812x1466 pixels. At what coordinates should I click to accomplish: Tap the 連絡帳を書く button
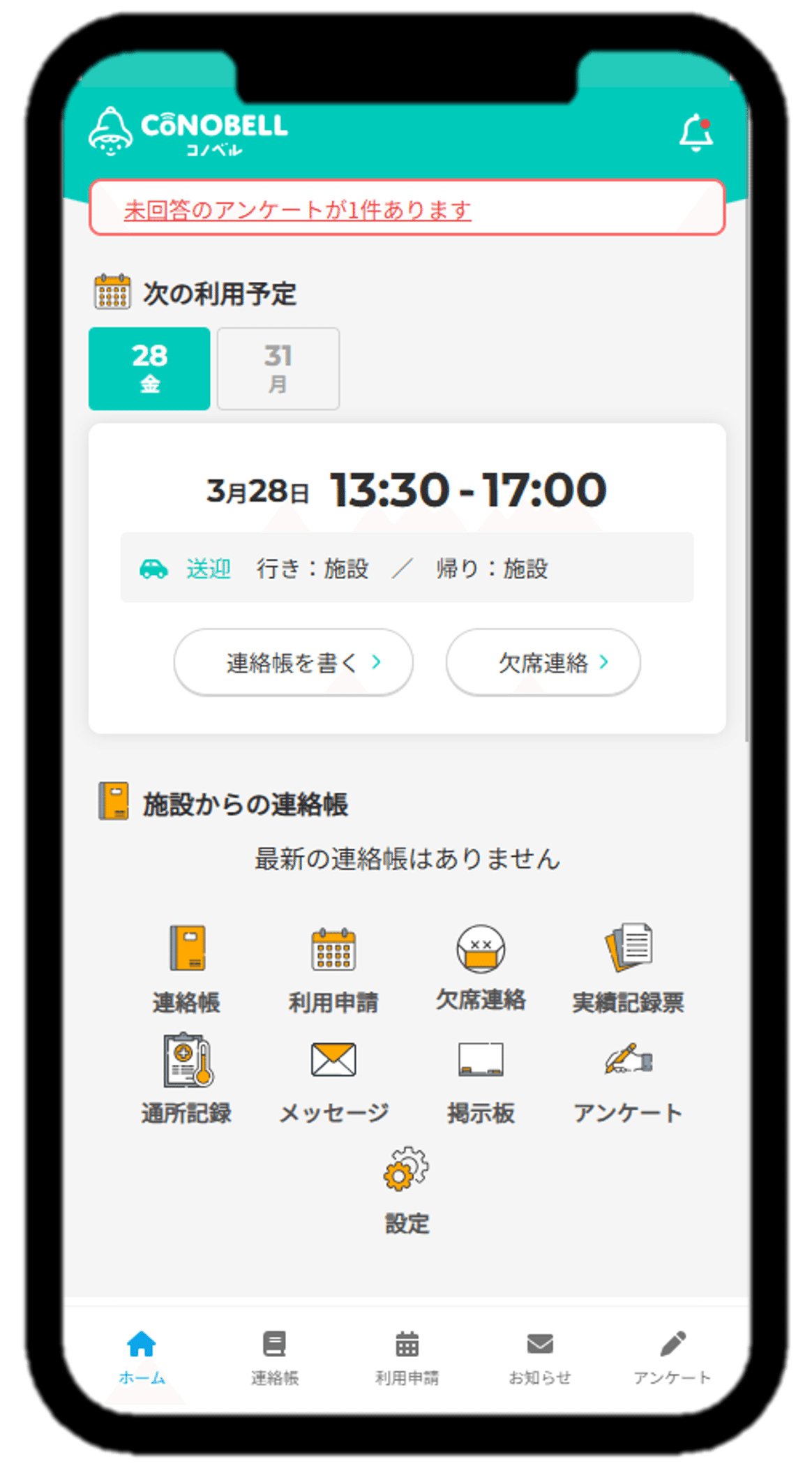point(293,662)
